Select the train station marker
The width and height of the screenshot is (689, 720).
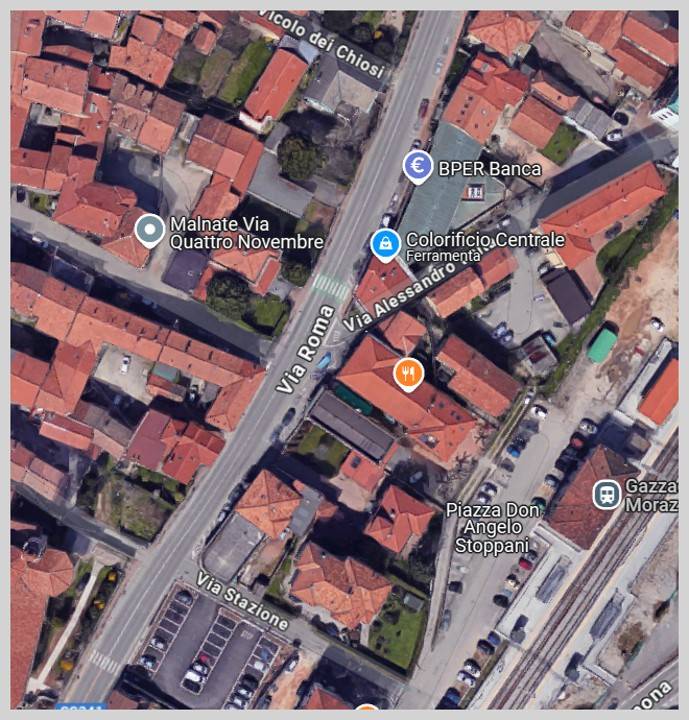coord(606,494)
